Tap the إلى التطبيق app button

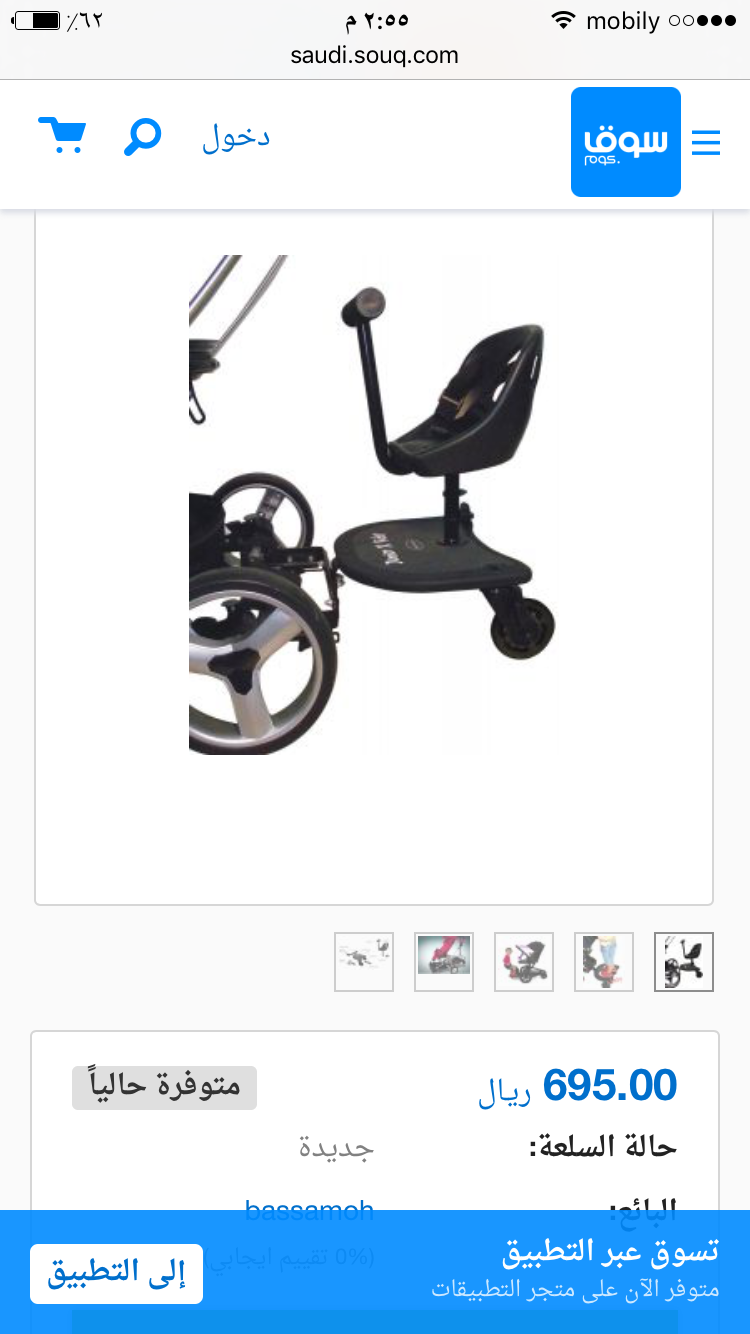tap(116, 1274)
